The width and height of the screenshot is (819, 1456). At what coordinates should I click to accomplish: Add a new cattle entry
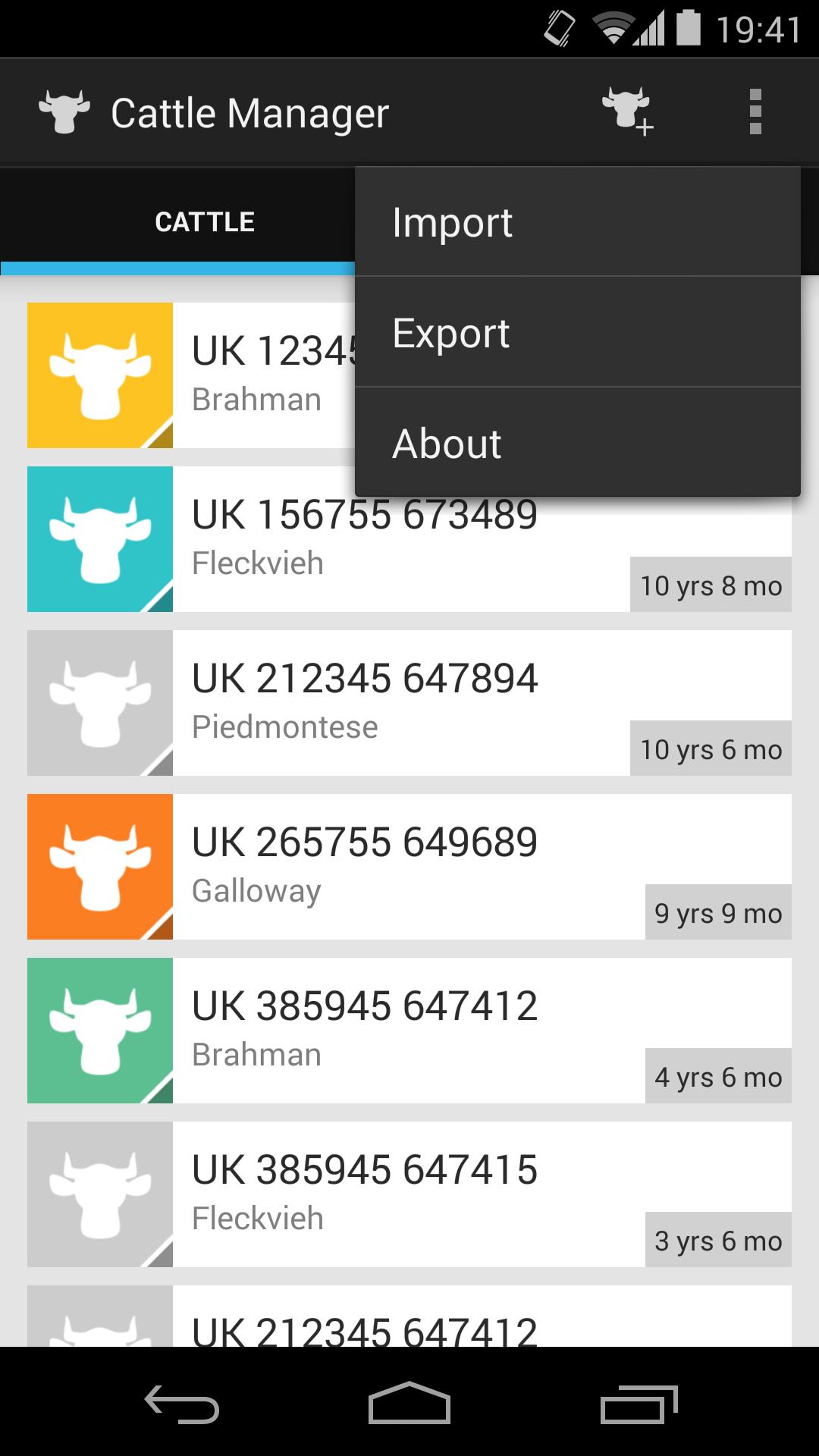coord(628,112)
